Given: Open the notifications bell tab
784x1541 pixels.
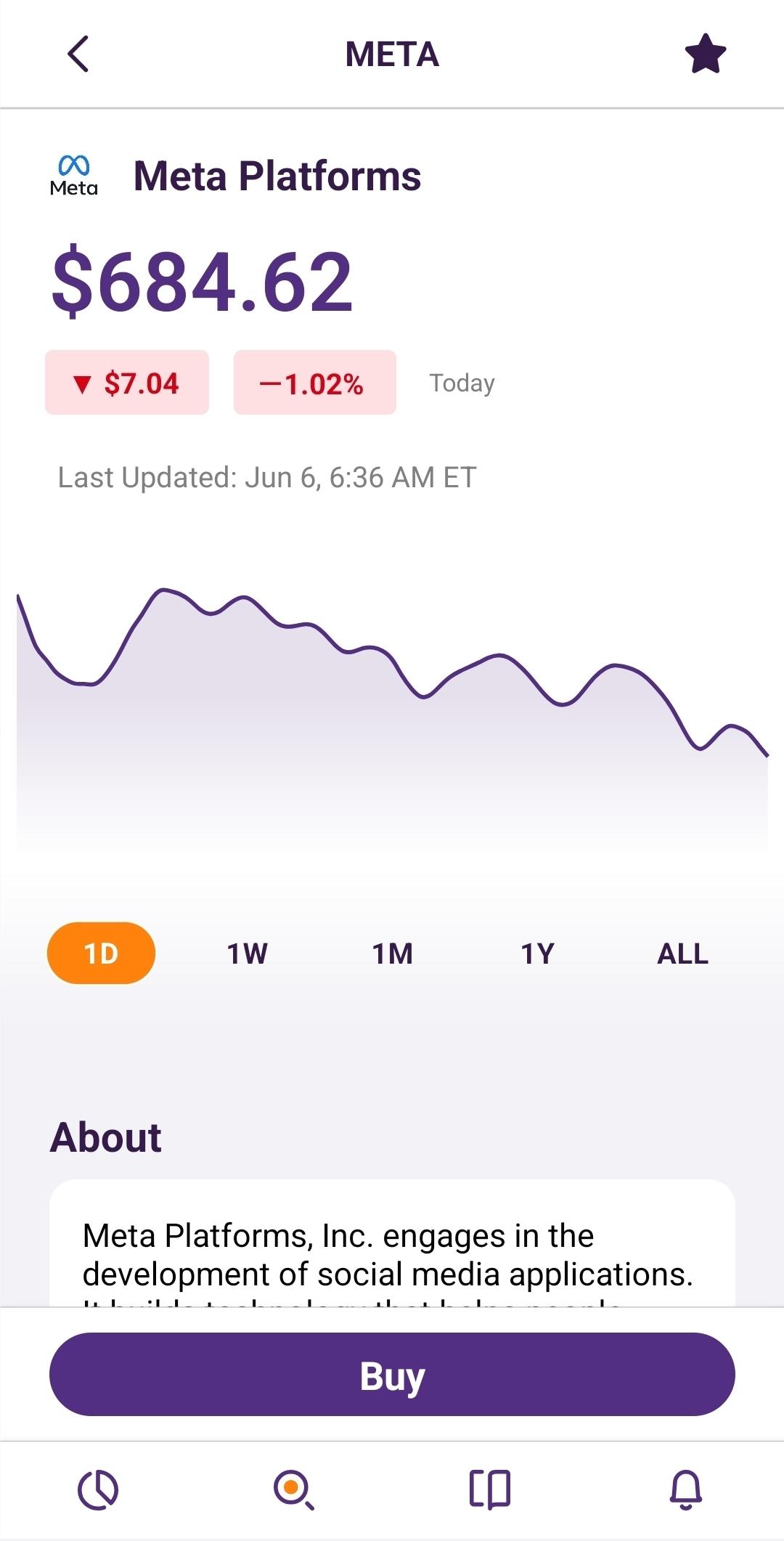Looking at the screenshot, I should [686, 1490].
